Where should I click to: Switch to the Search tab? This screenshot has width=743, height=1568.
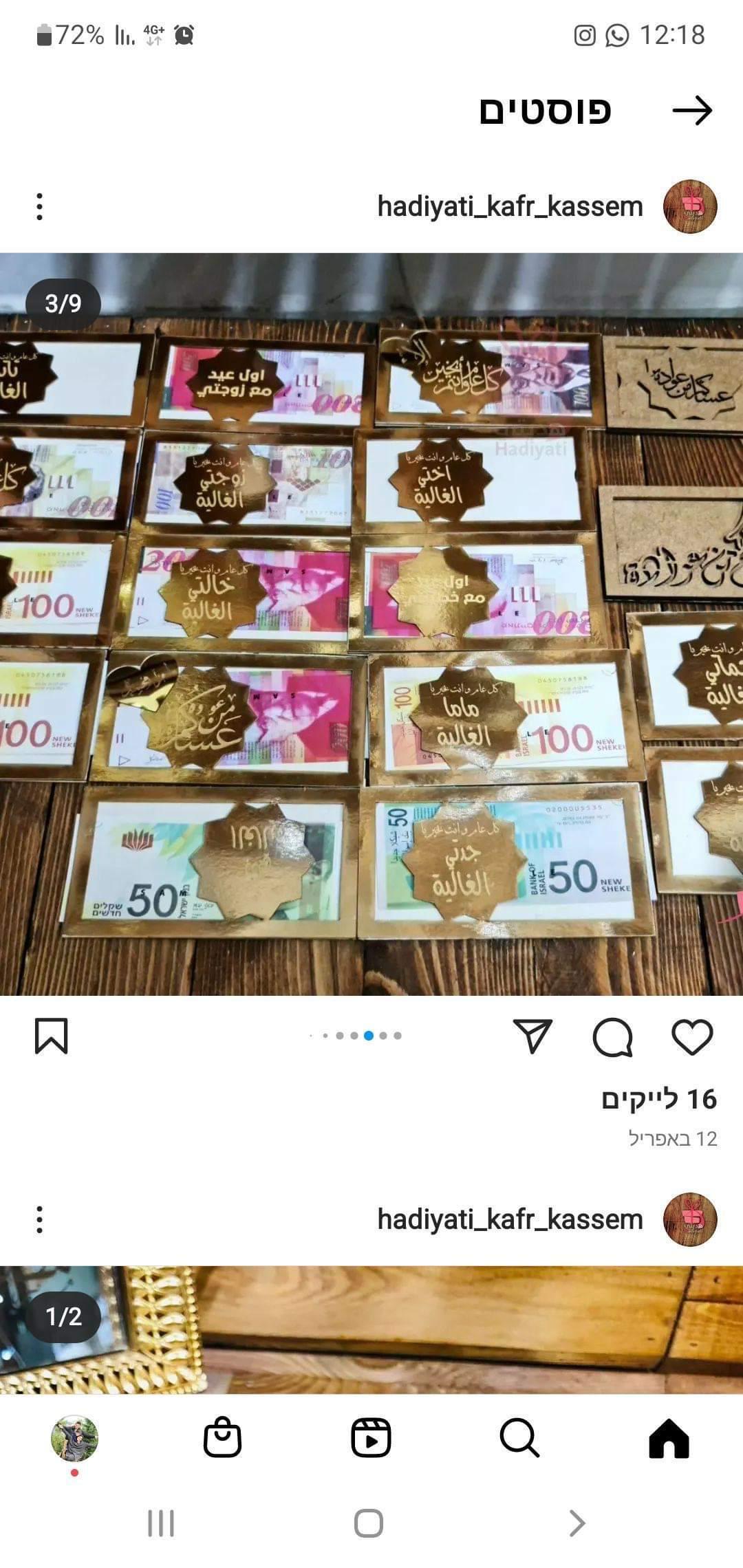point(519,1438)
